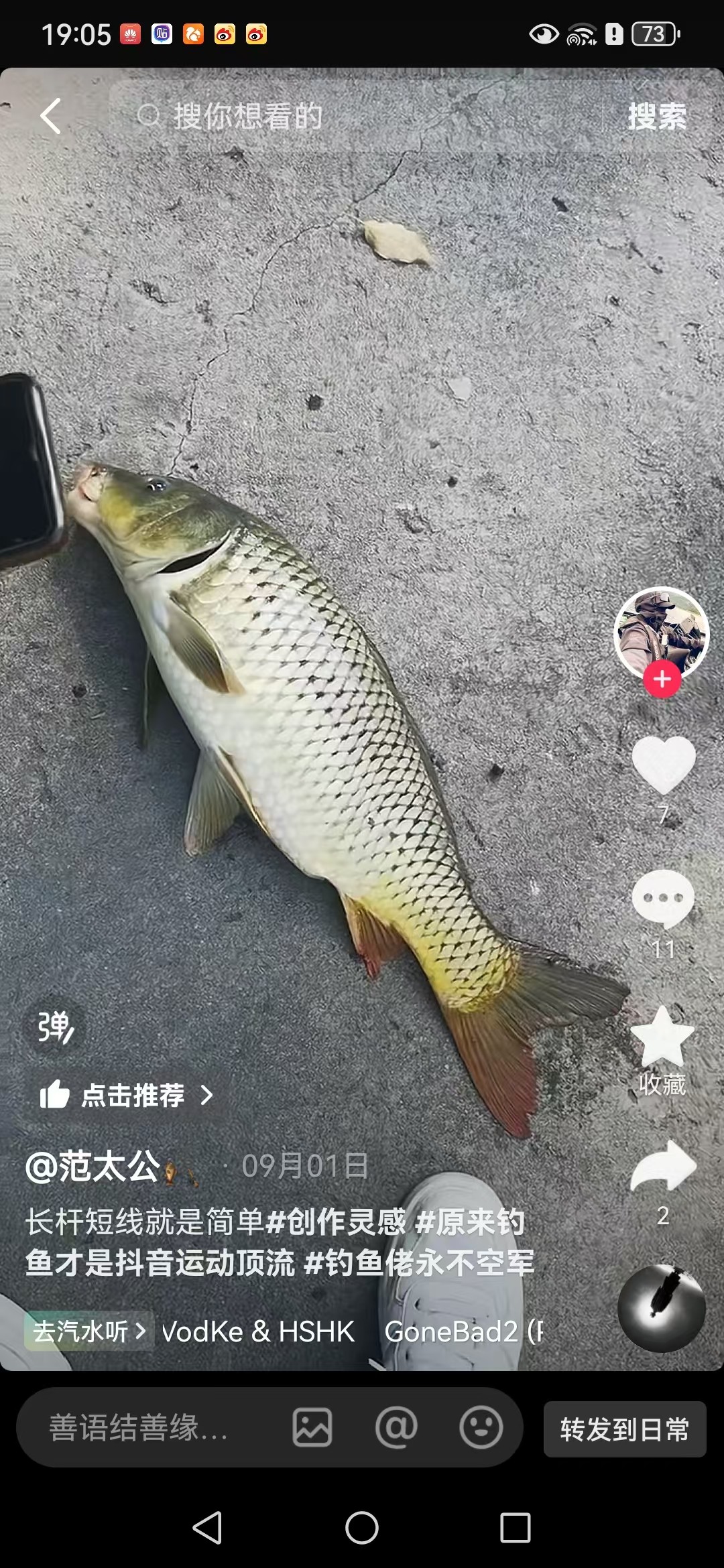The height and width of the screenshot is (1568, 724).
Task: Like this video with the heart
Action: 663,765
